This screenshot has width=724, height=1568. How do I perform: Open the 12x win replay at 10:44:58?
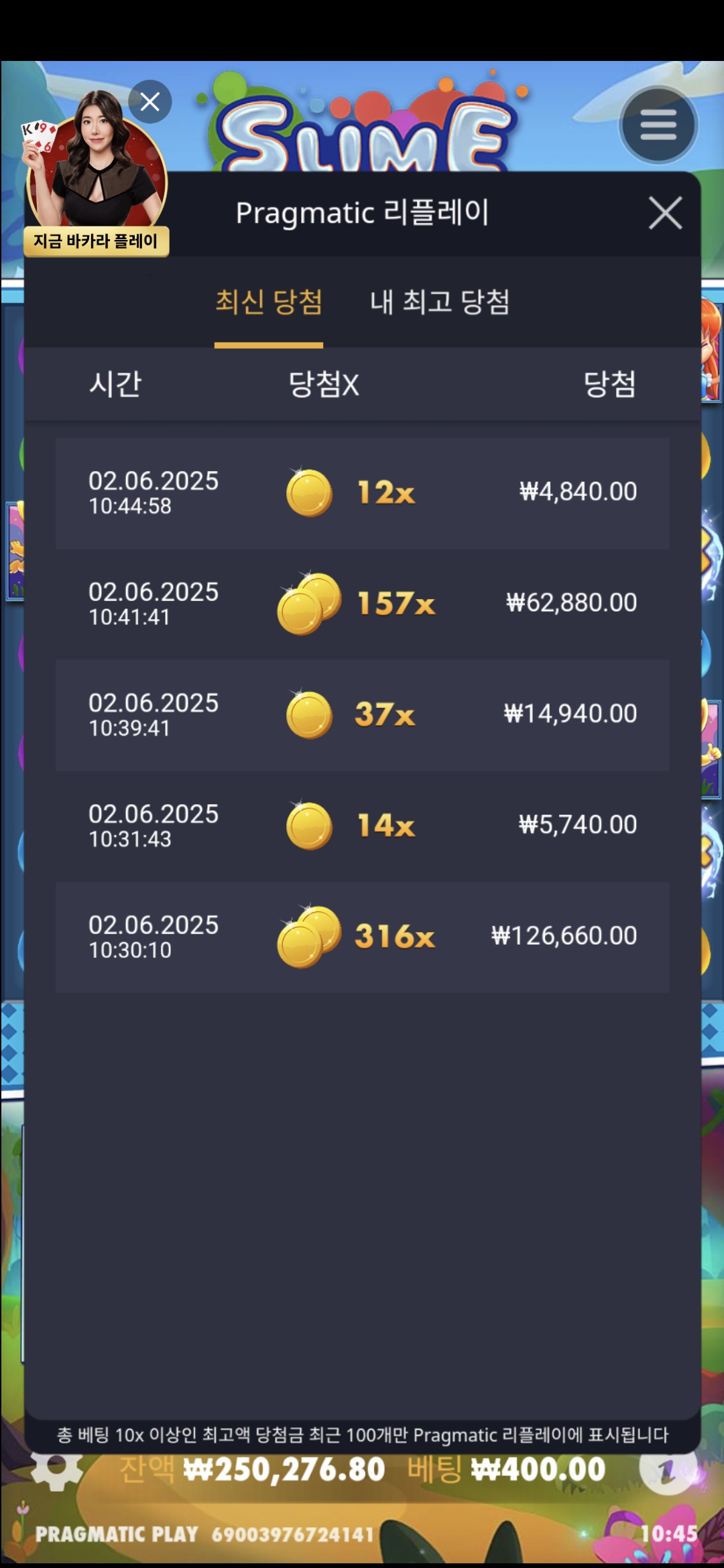click(x=362, y=493)
